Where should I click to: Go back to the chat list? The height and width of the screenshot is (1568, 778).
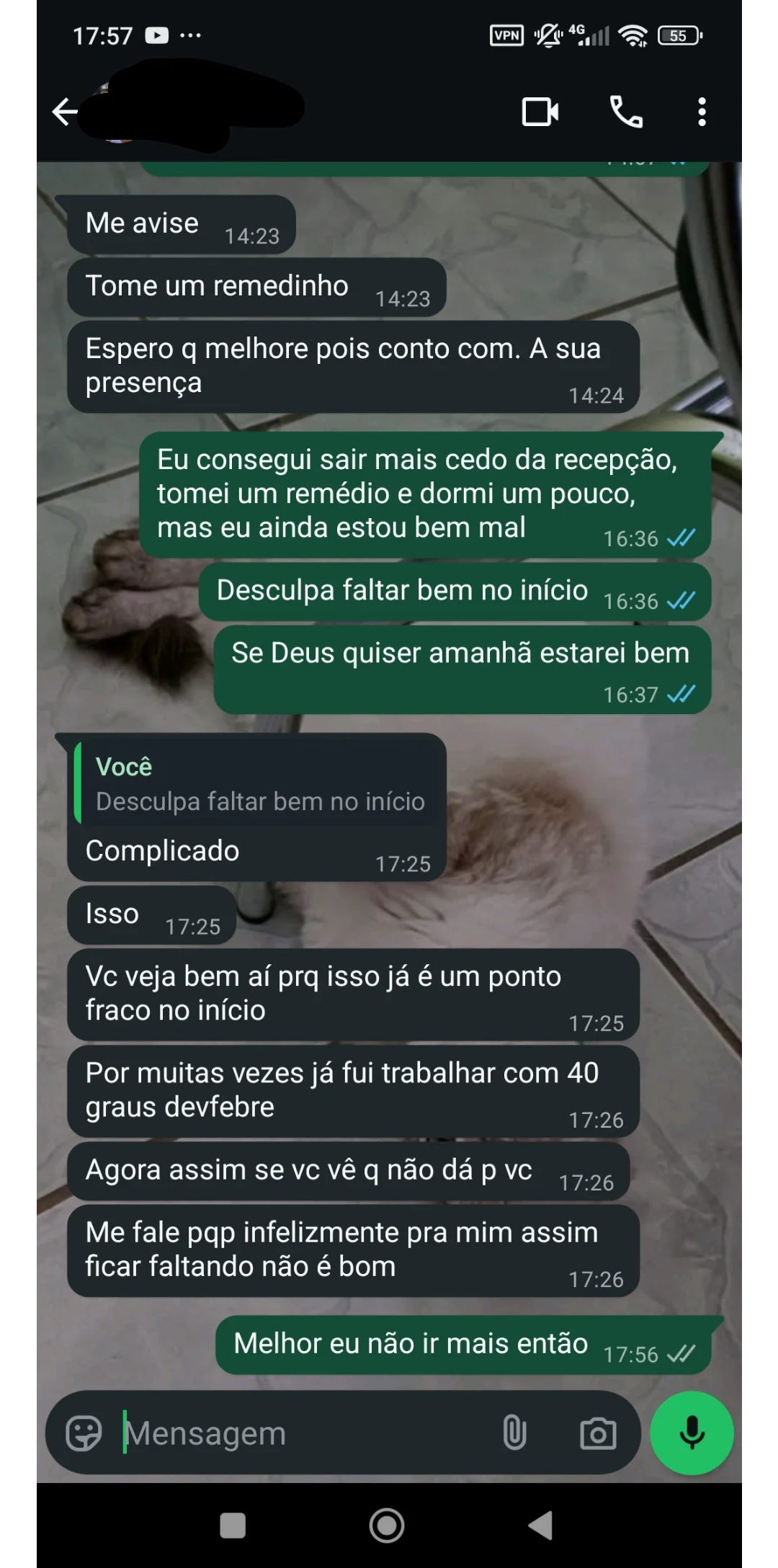coord(65,112)
